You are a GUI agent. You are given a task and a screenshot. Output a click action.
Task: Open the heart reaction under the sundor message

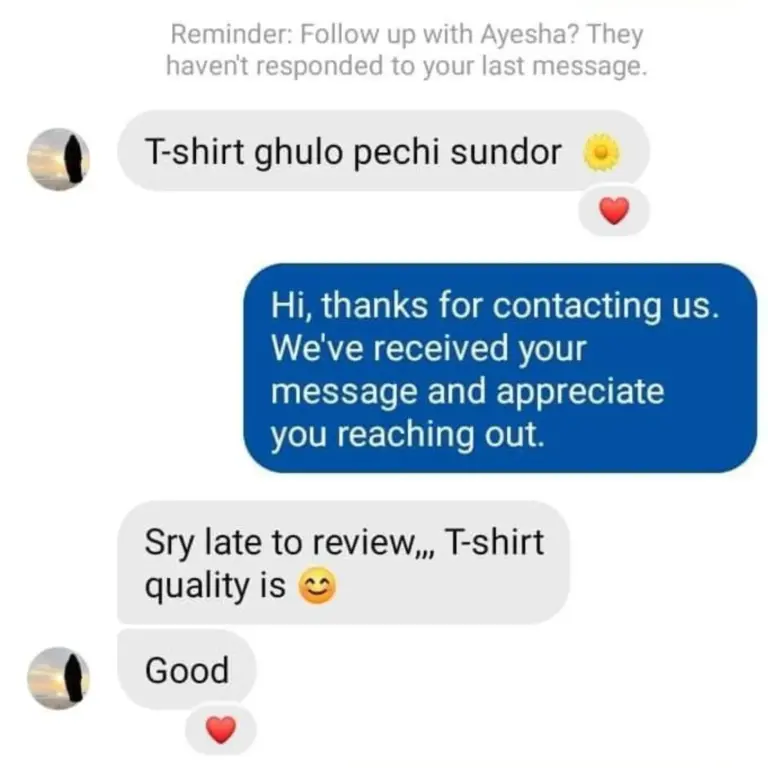tap(613, 211)
